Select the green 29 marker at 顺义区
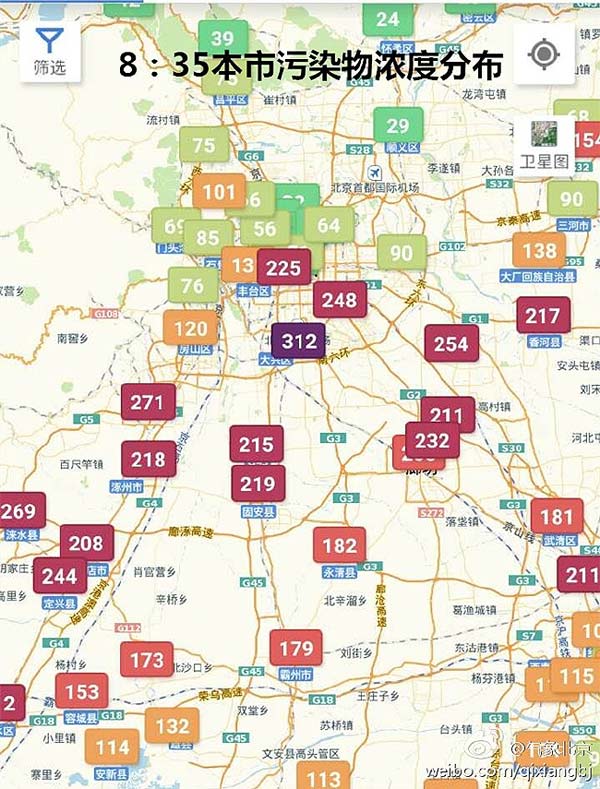Image resolution: width=600 pixels, height=789 pixels. pos(398,126)
